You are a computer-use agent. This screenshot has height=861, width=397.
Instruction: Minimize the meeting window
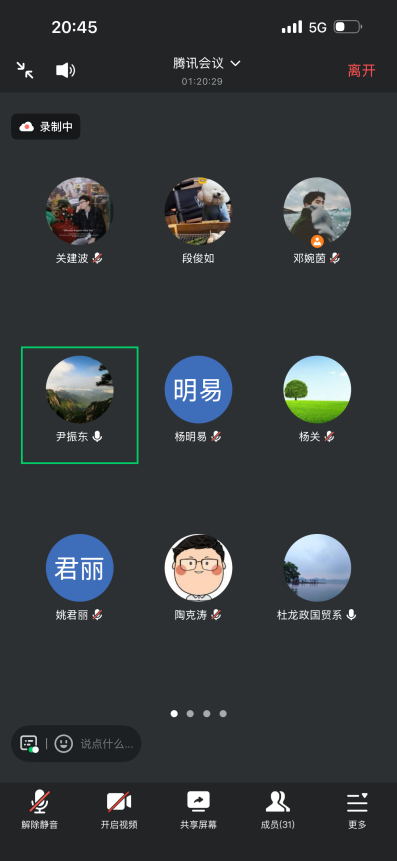pyautogui.click(x=25, y=70)
